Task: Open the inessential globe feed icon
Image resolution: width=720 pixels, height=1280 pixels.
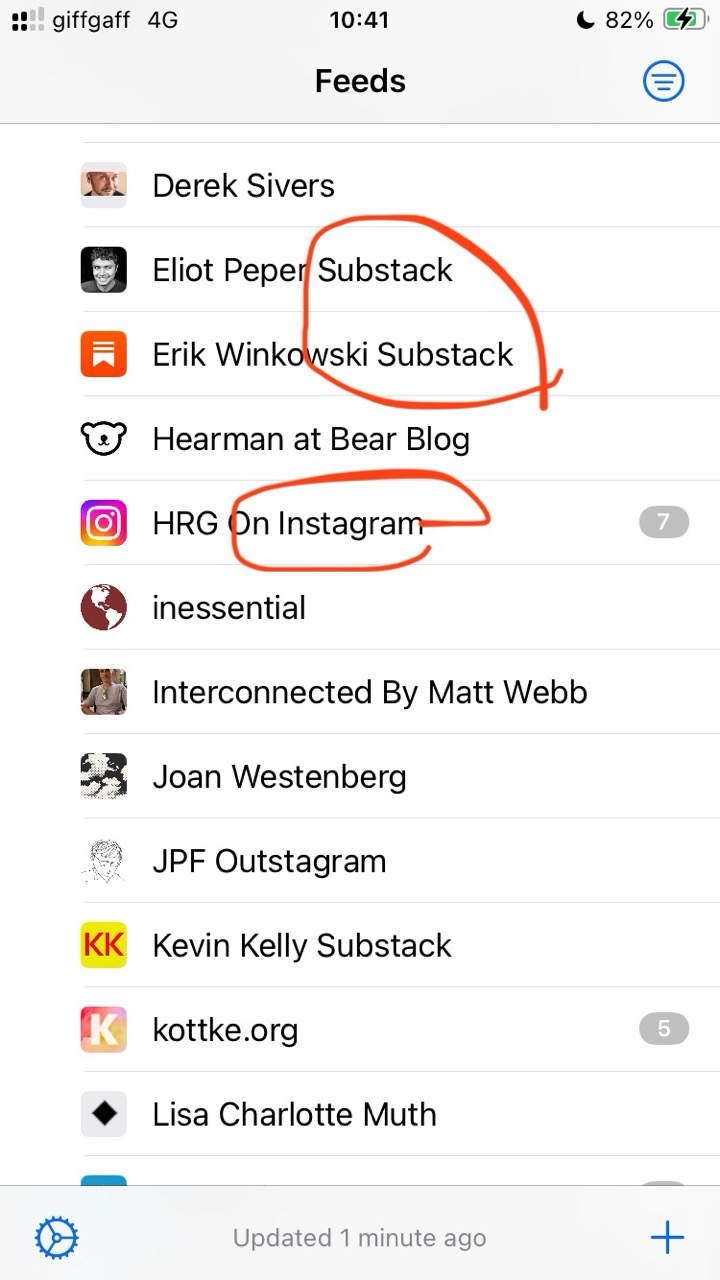Action: tap(103, 607)
